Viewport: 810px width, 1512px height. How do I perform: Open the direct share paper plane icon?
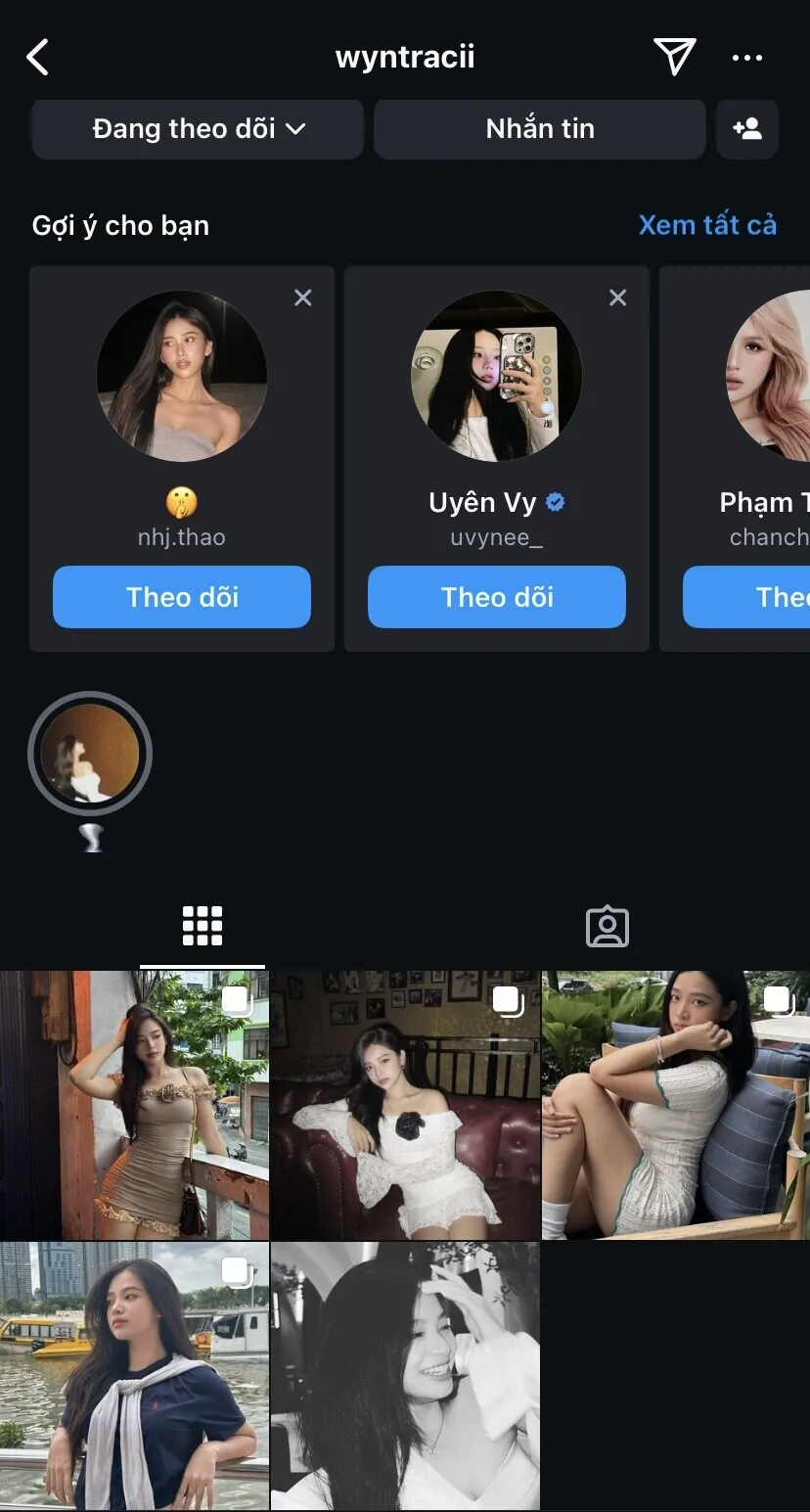[x=674, y=57]
